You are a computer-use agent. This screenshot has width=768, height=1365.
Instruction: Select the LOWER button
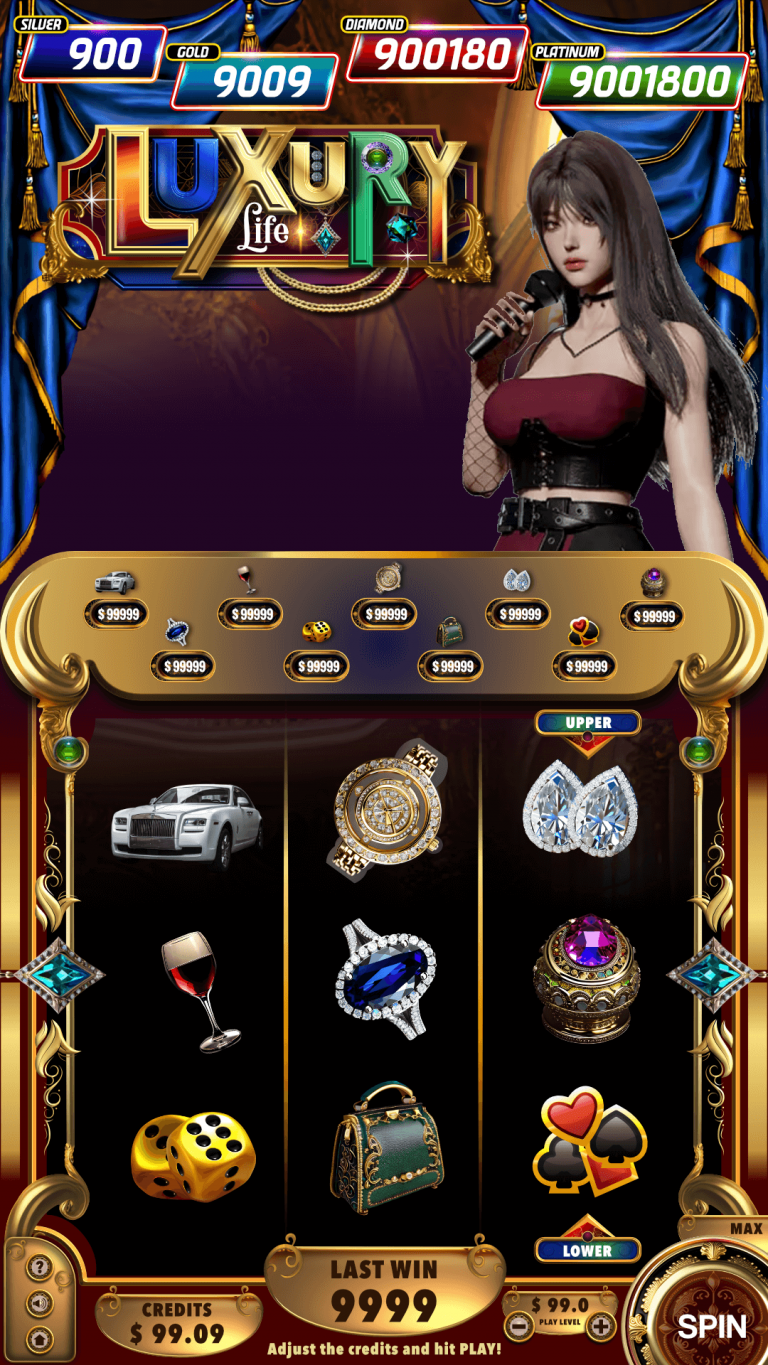[x=587, y=1250]
